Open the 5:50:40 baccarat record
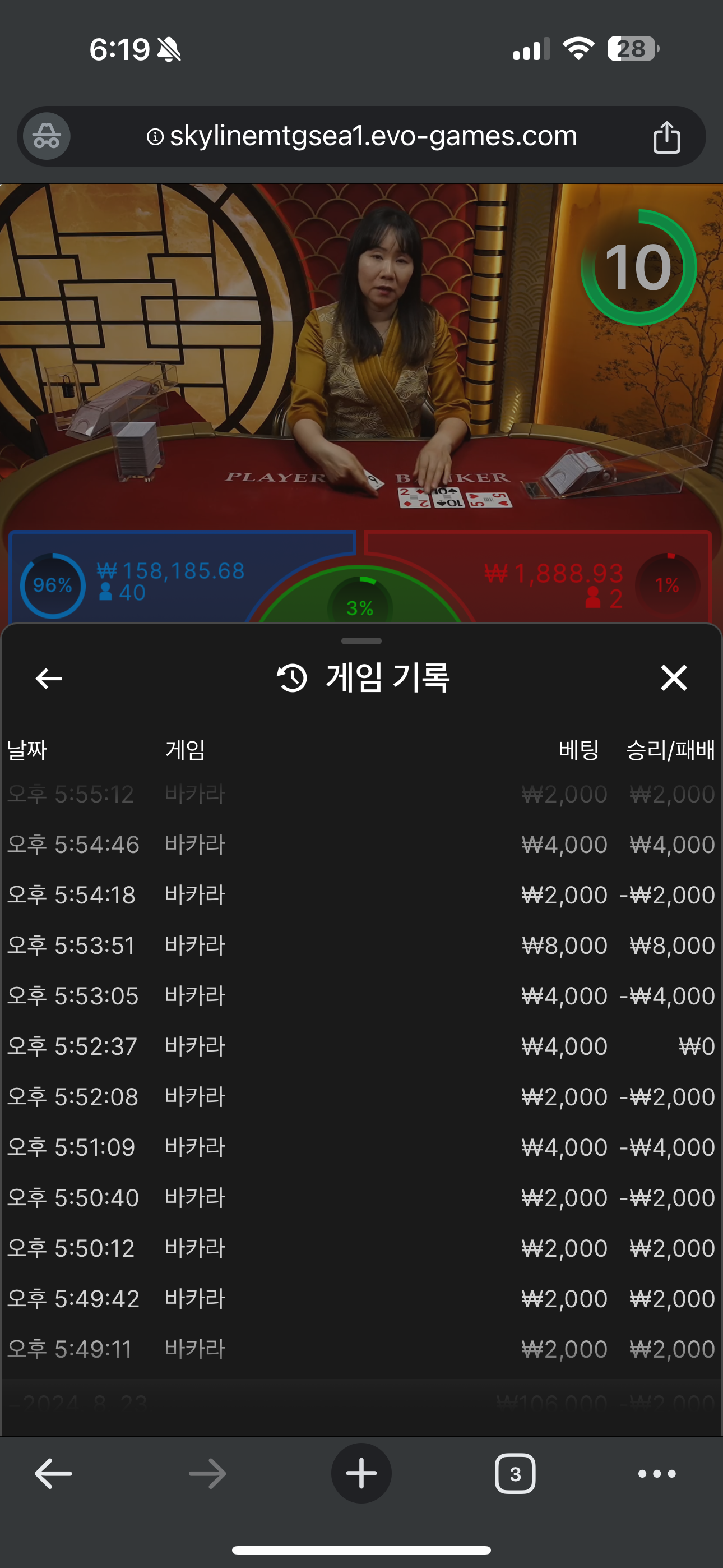The height and width of the screenshot is (1568, 723). tap(361, 1198)
